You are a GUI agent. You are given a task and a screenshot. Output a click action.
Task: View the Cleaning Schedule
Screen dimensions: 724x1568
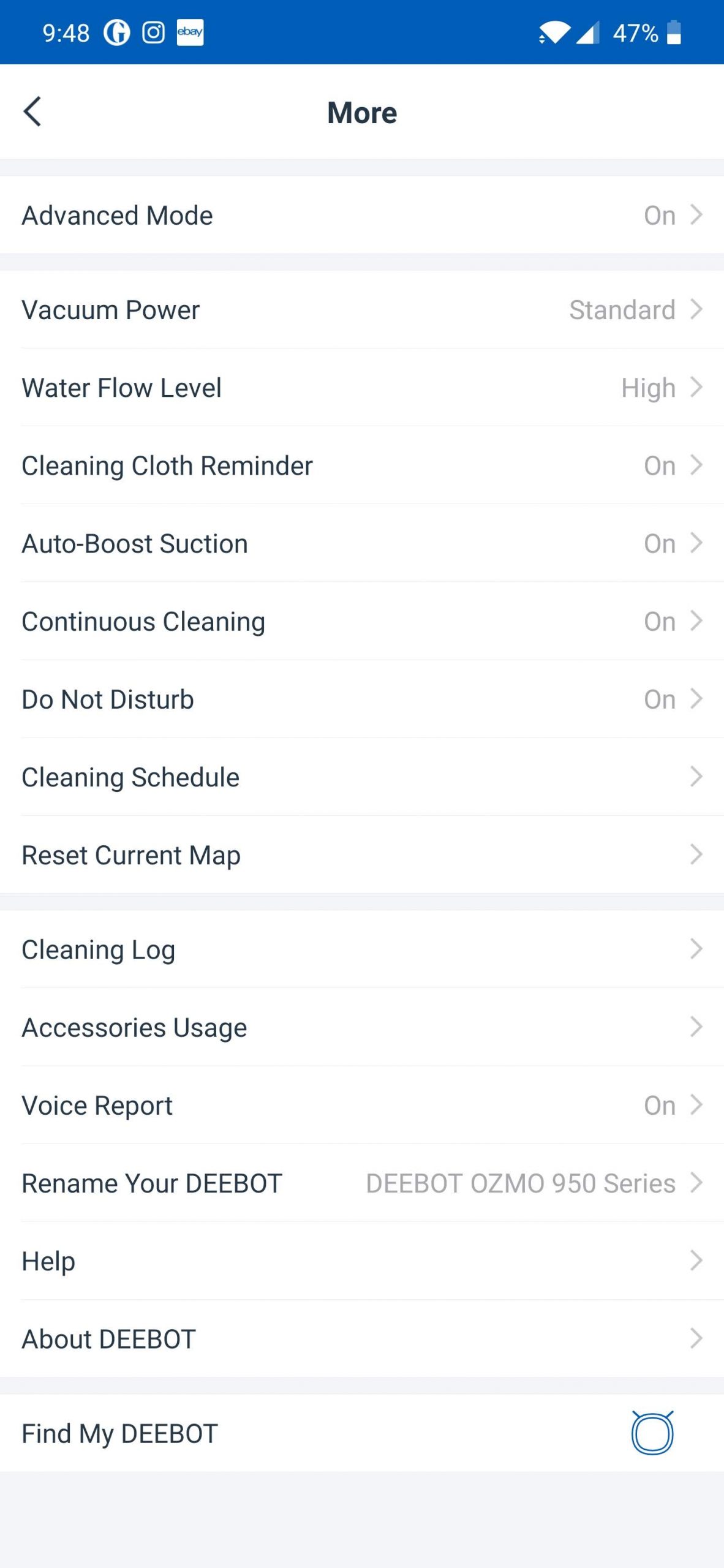pyautogui.click(x=362, y=776)
